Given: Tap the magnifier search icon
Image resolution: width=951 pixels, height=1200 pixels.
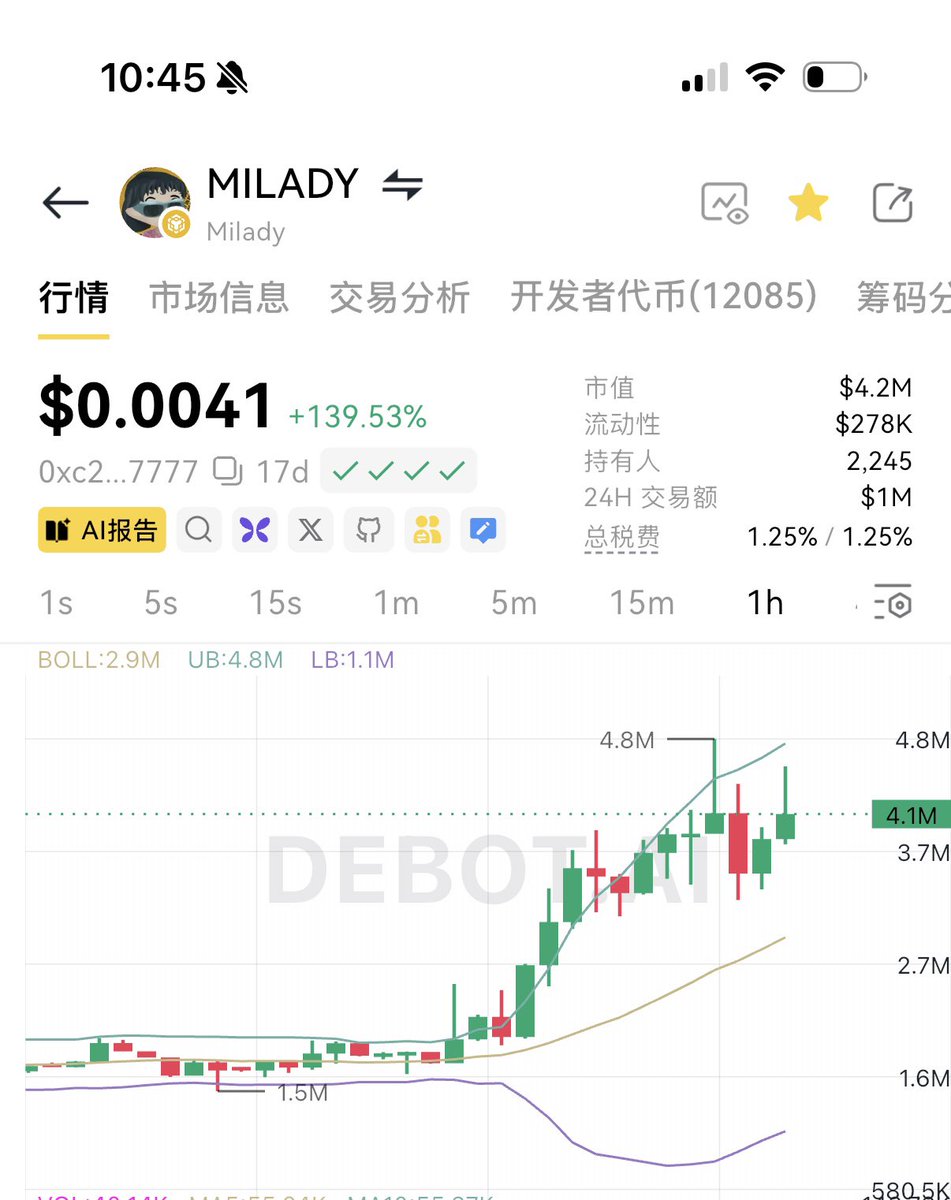Looking at the screenshot, I should [199, 530].
